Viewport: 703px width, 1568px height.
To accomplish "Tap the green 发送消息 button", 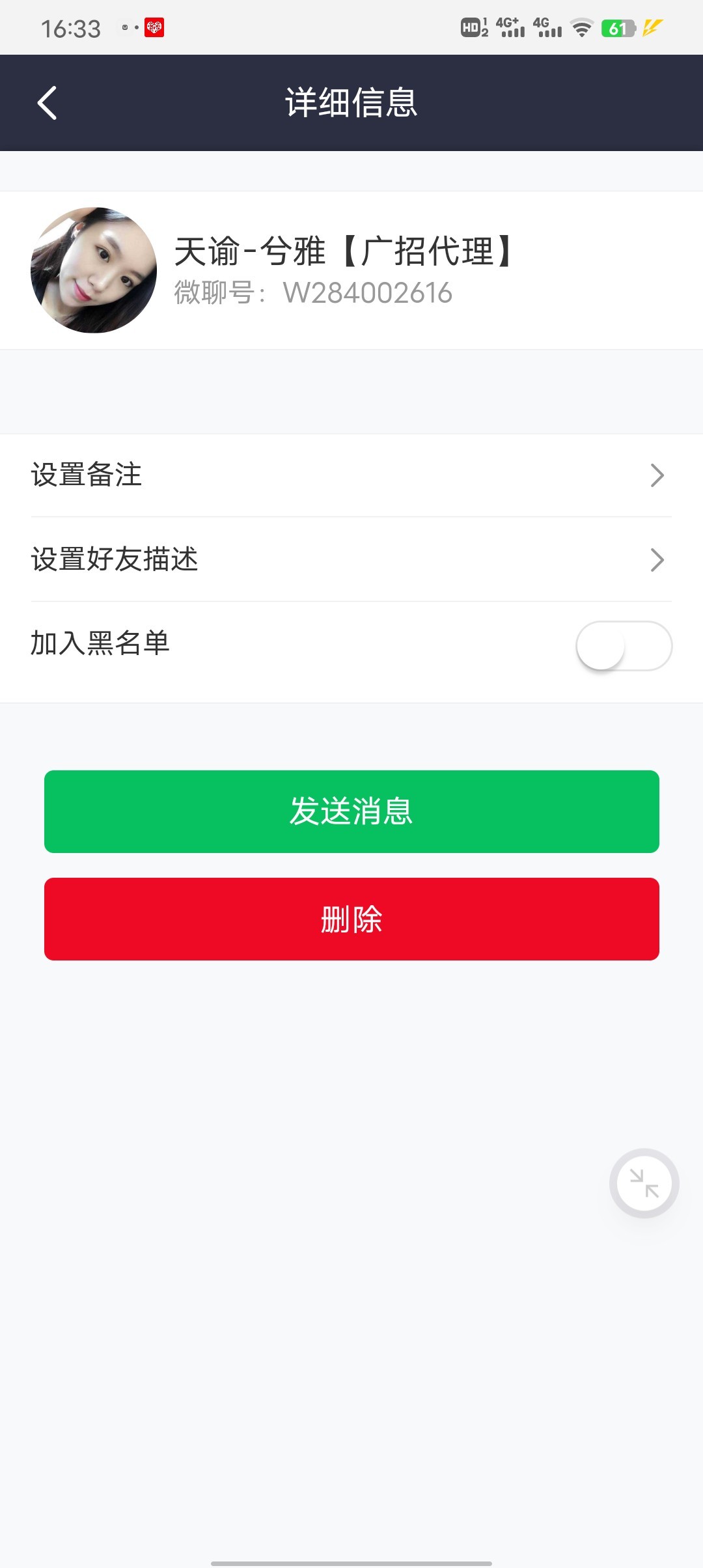I will (x=351, y=811).
